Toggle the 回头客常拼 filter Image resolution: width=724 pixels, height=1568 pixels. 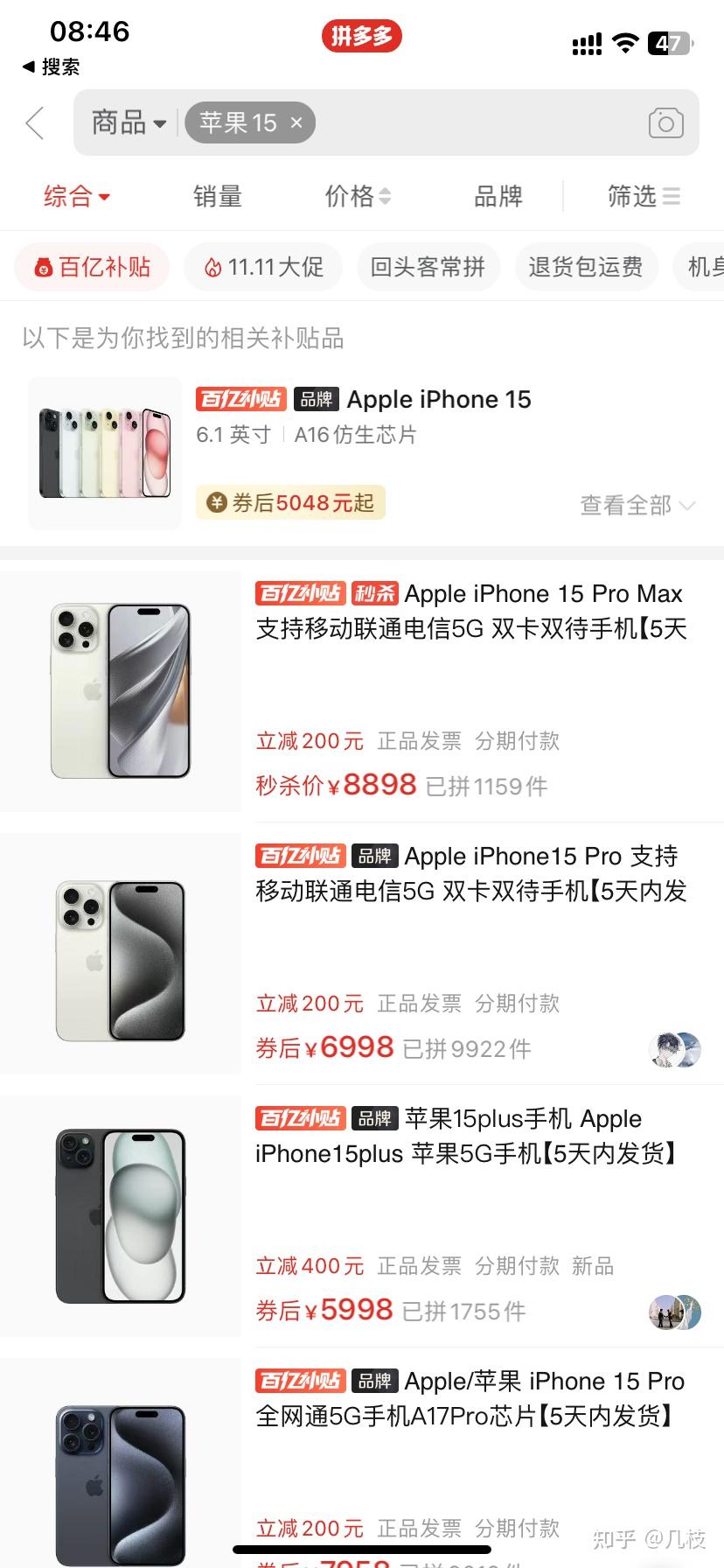tap(428, 267)
